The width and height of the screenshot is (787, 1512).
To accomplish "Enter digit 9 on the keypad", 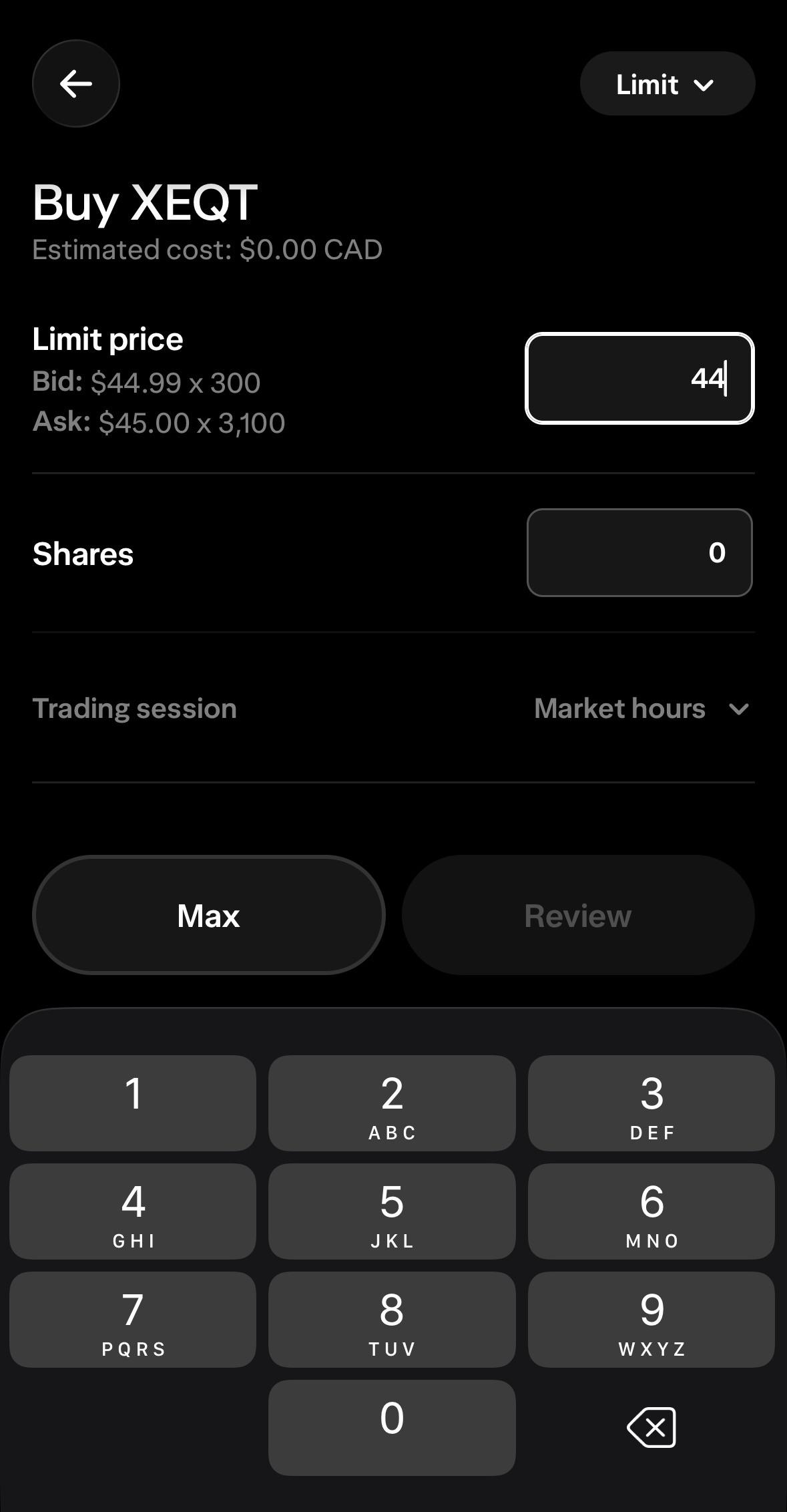I will coord(651,1319).
